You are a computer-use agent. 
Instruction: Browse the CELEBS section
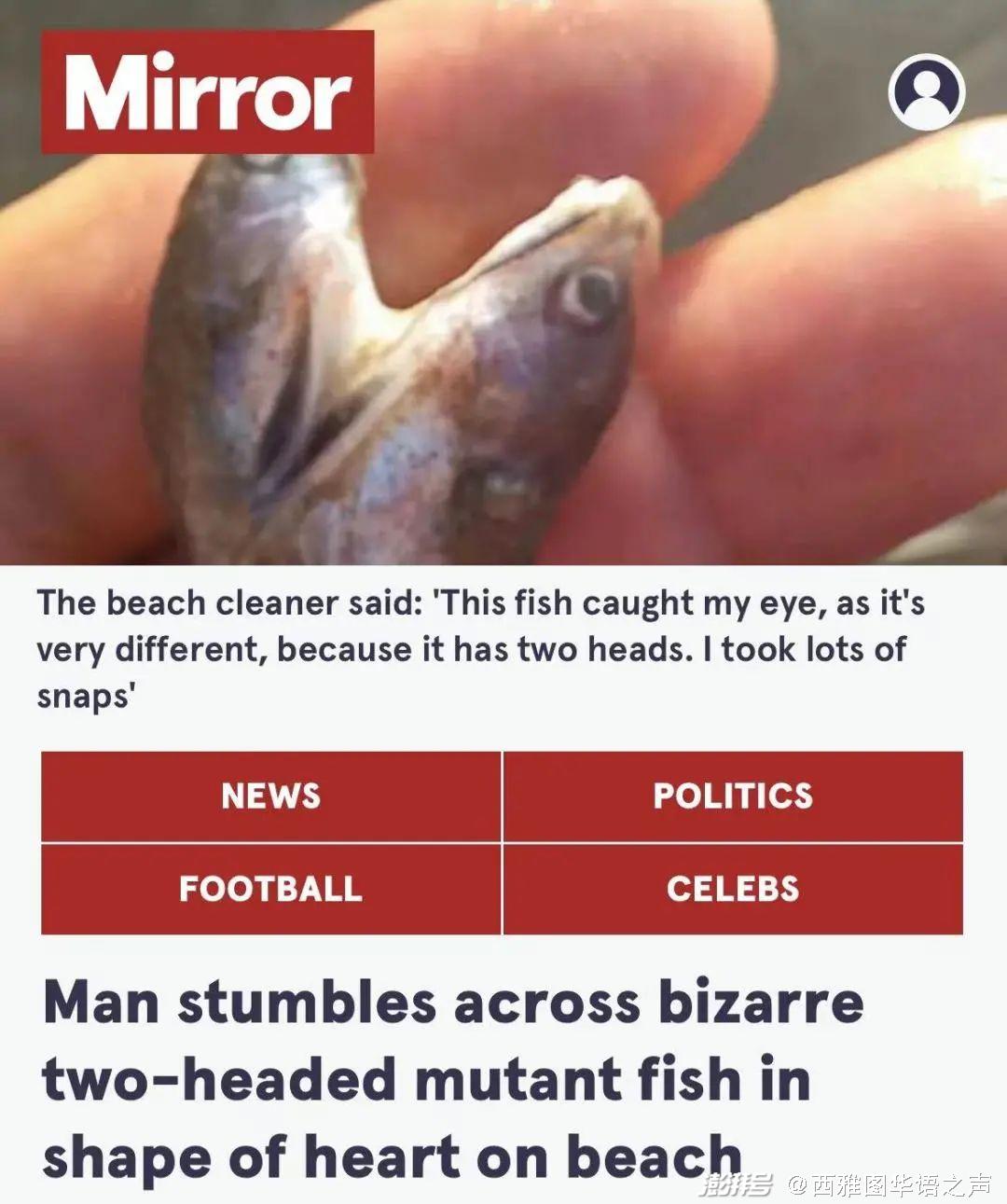click(733, 889)
